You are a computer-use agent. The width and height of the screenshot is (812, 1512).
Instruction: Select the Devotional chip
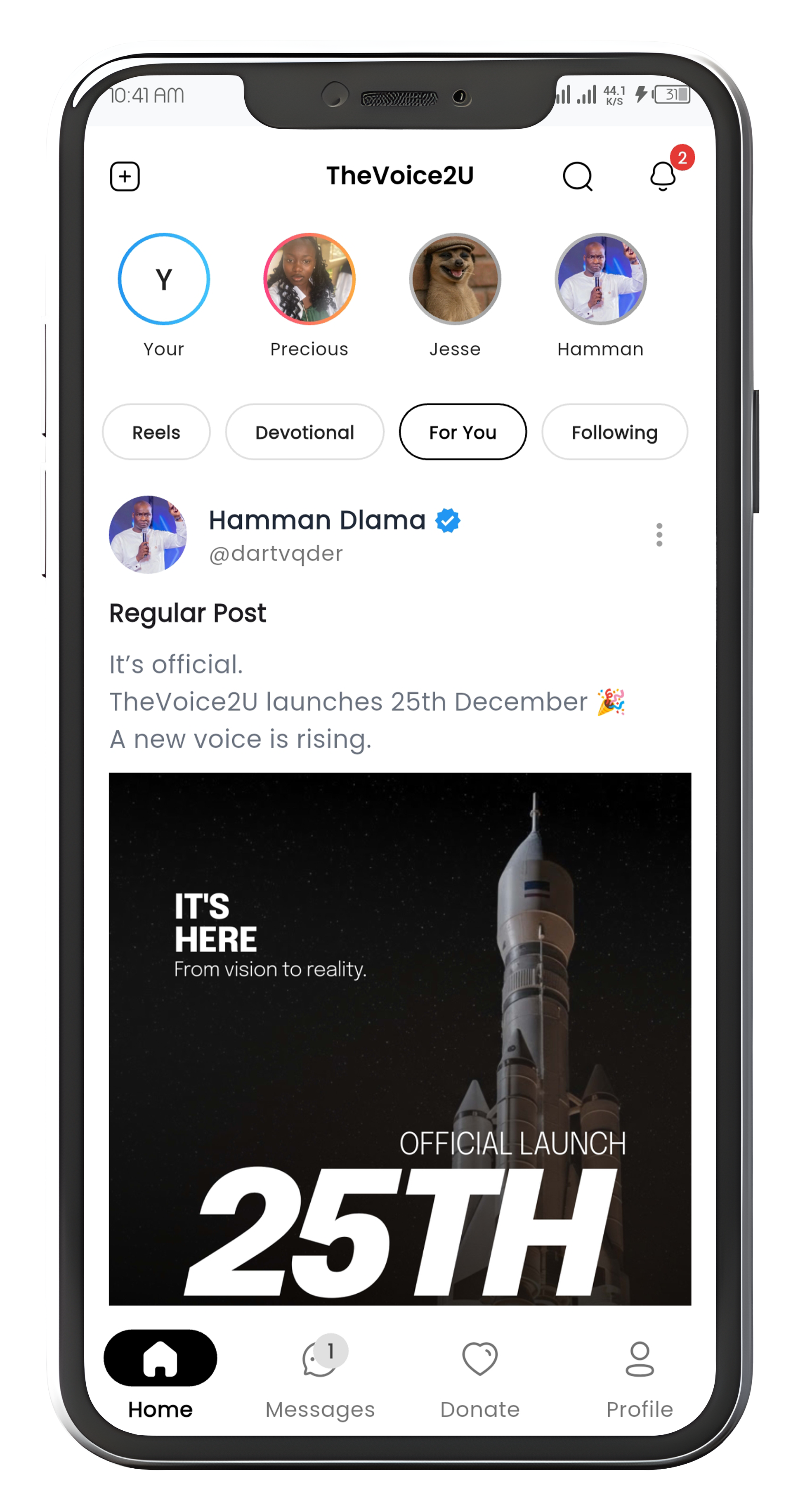(304, 432)
